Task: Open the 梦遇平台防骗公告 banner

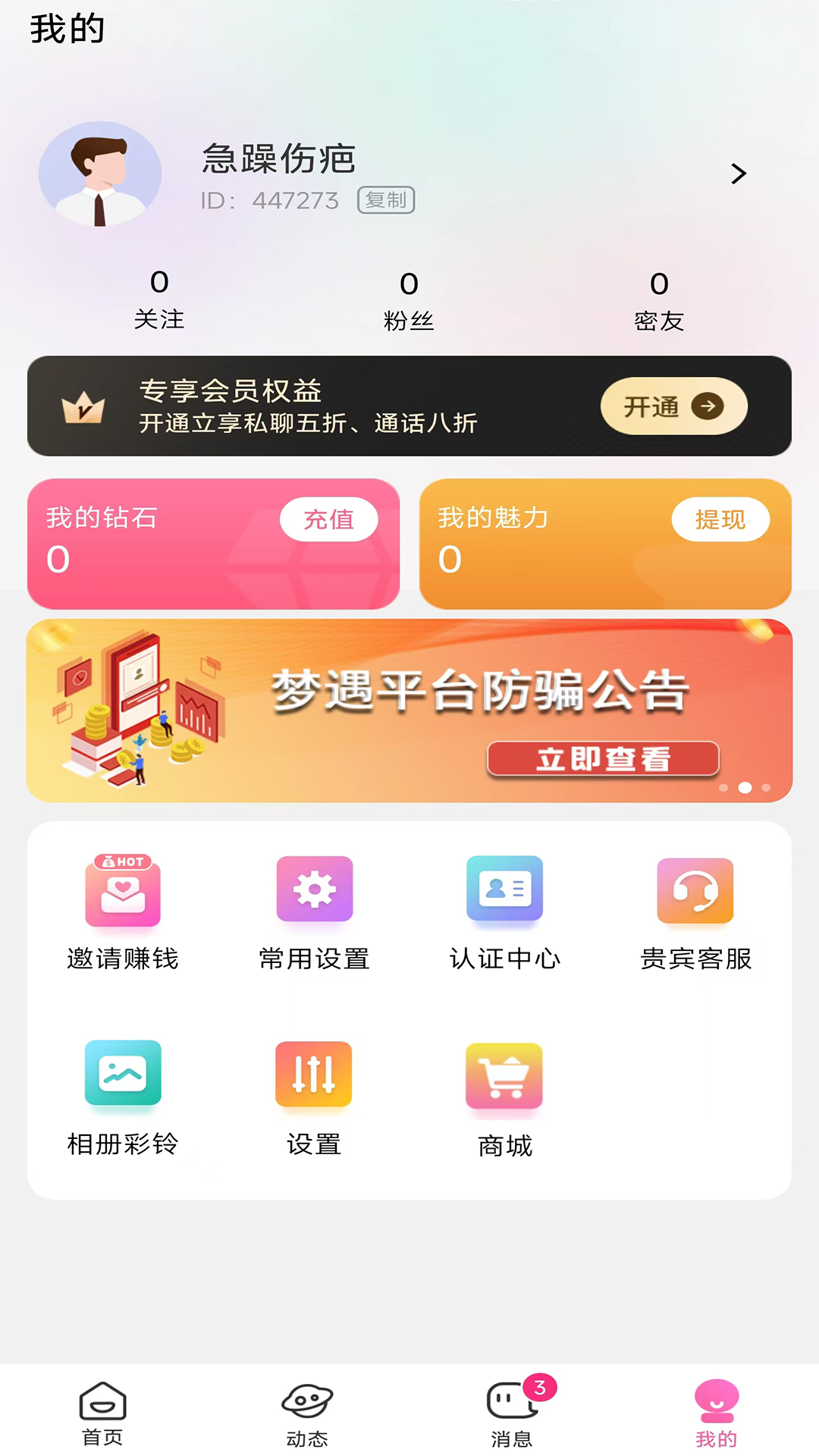Action: pos(409,711)
